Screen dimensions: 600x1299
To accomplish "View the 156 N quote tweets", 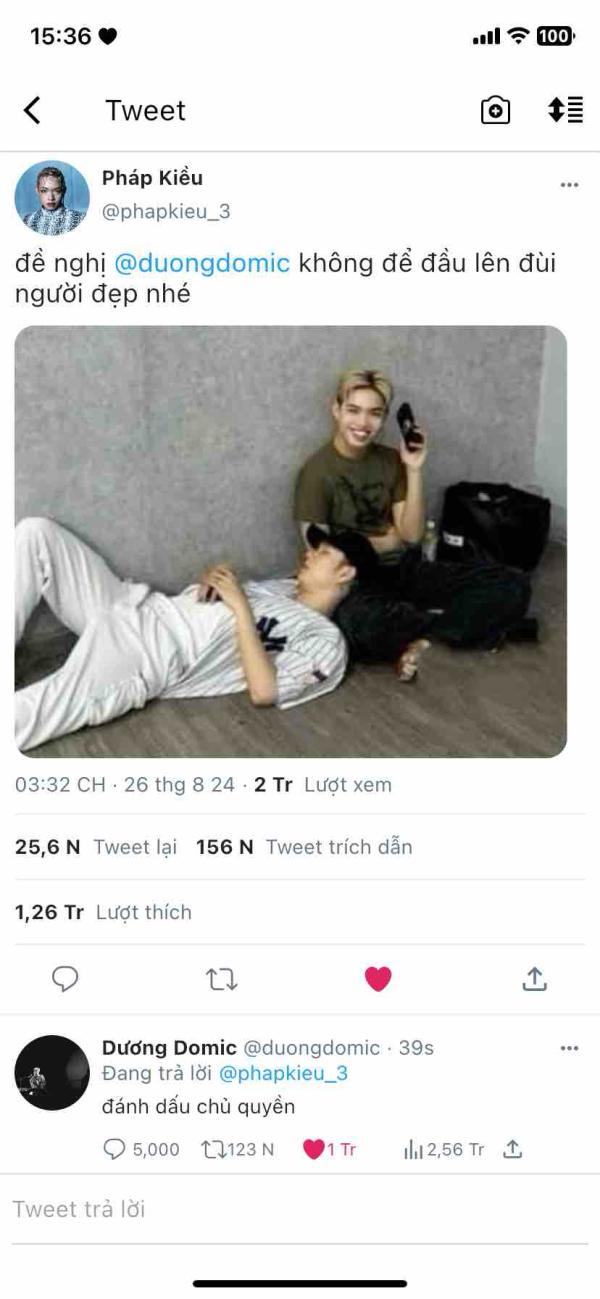I will click(304, 847).
